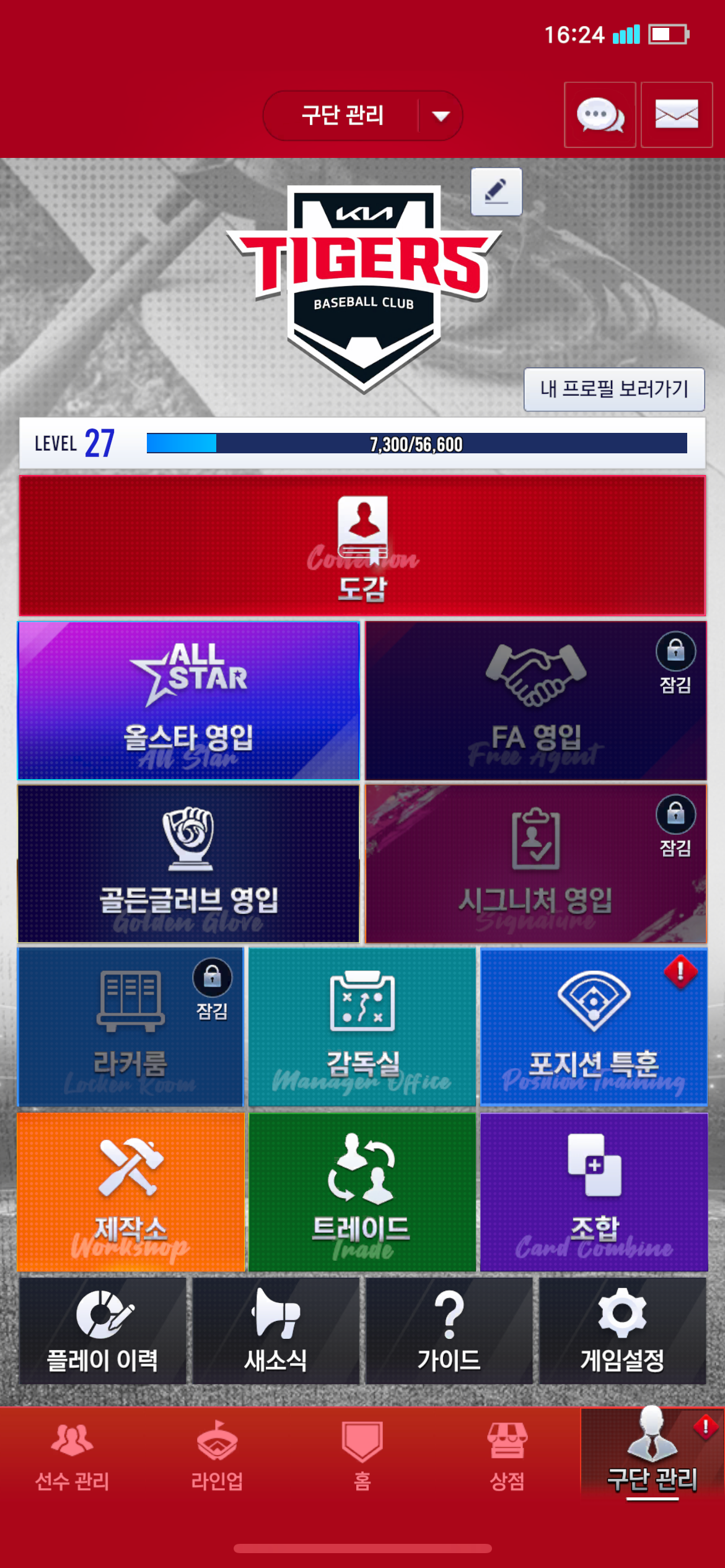Open 올스타 영입 recruitment
The height and width of the screenshot is (1568, 725).
188,700
